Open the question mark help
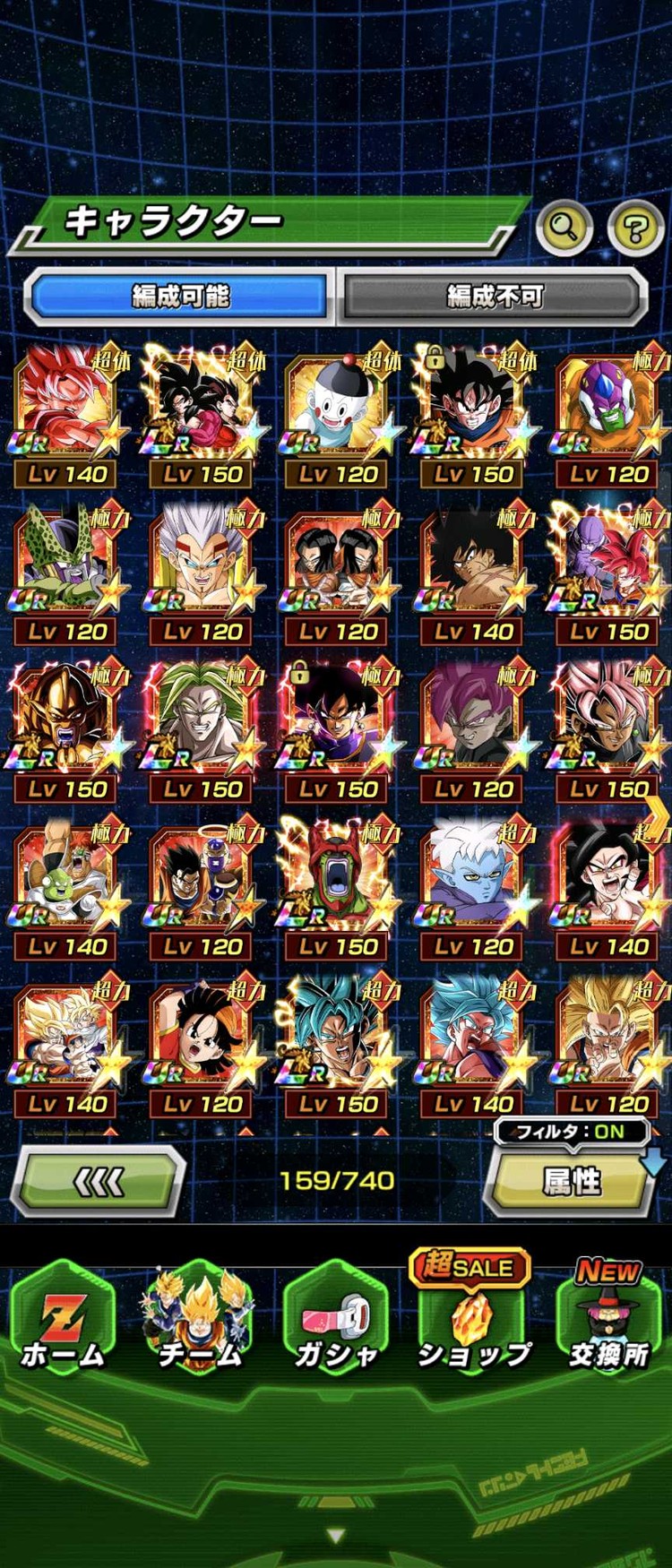The image size is (672, 1568). click(634, 228)
